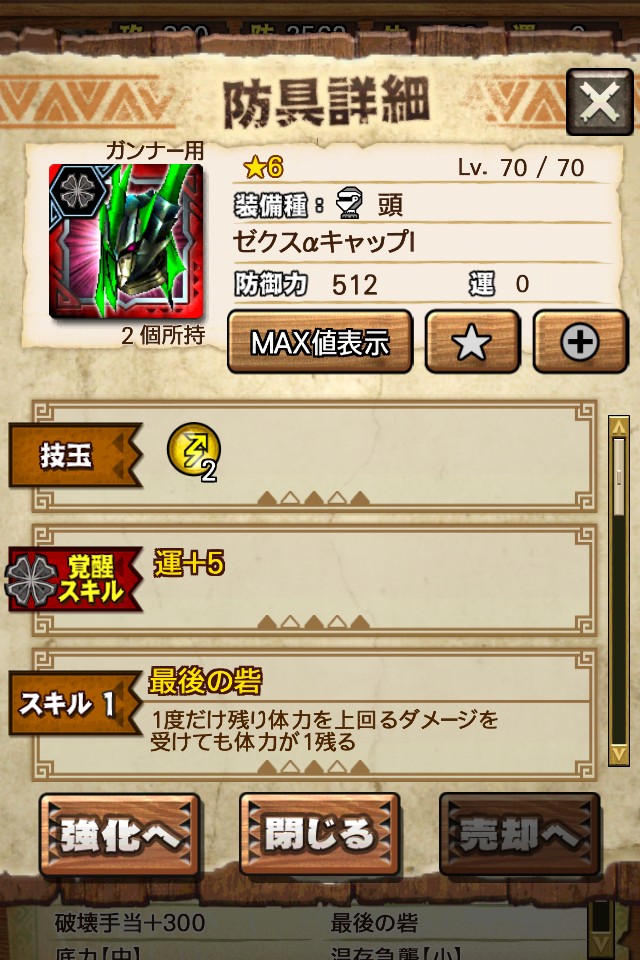Viewport: 640px width, 960px height.
Task: Tap the plus button beside the star
Action: point(580,342)
